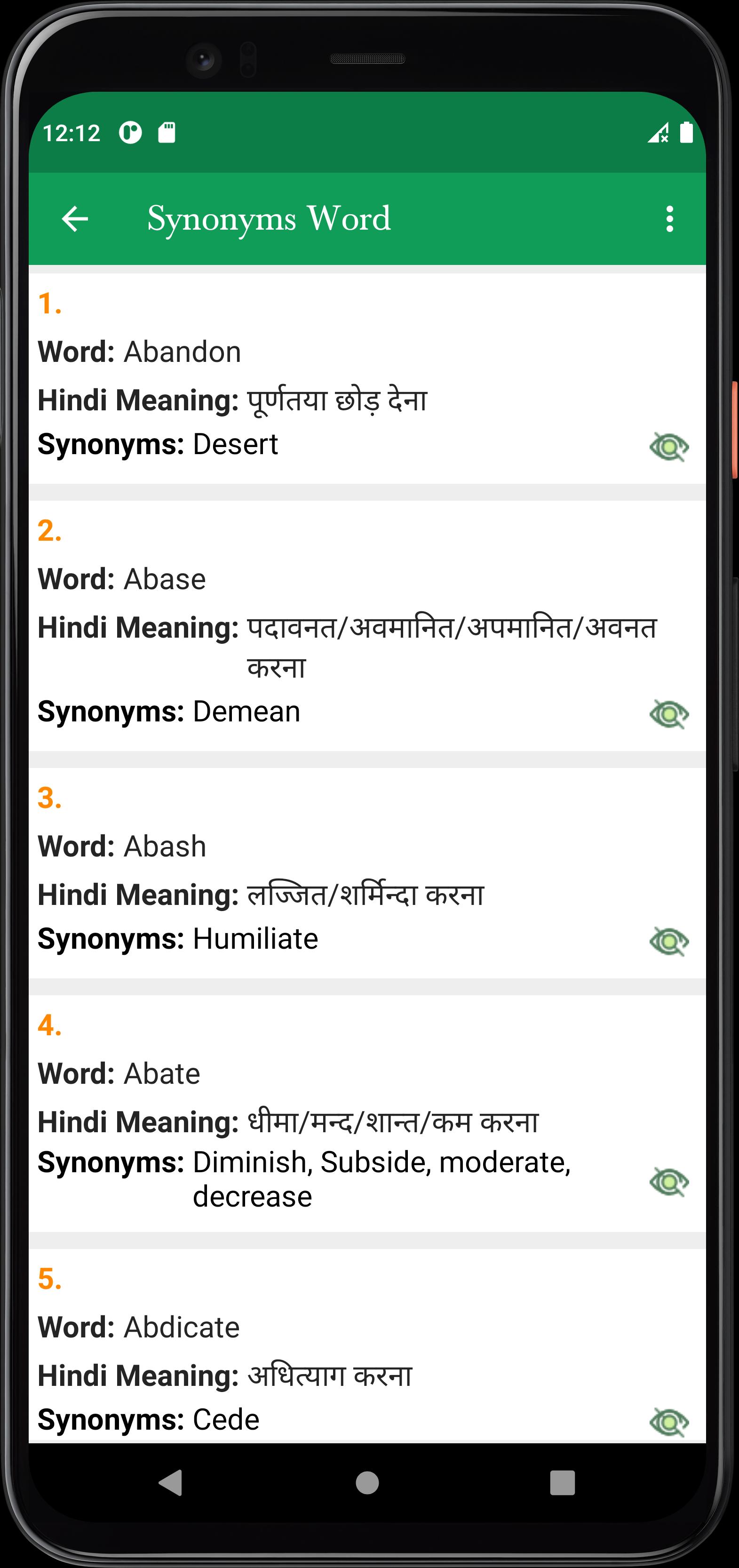Screen dimensions: 739x1568
Task: Toggle the eye icon for Abdicate
Action: pos(669,1422)
